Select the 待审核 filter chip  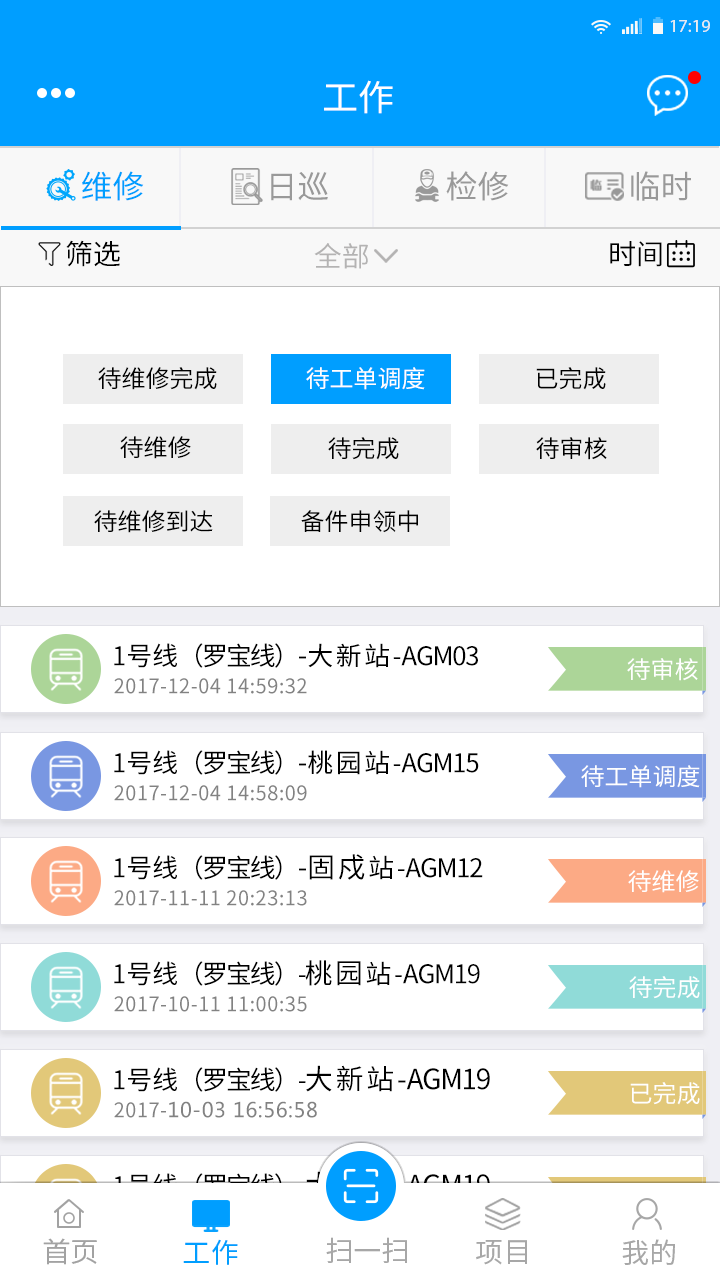click(568, 449)
